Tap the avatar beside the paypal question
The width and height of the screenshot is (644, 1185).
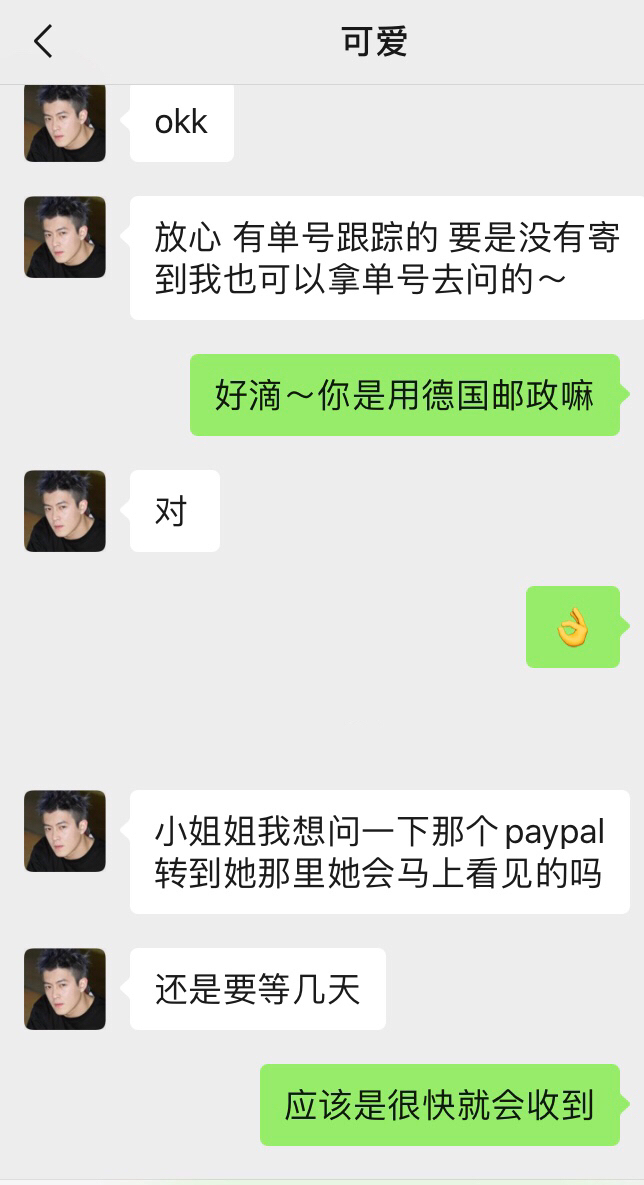pos(65,831)
